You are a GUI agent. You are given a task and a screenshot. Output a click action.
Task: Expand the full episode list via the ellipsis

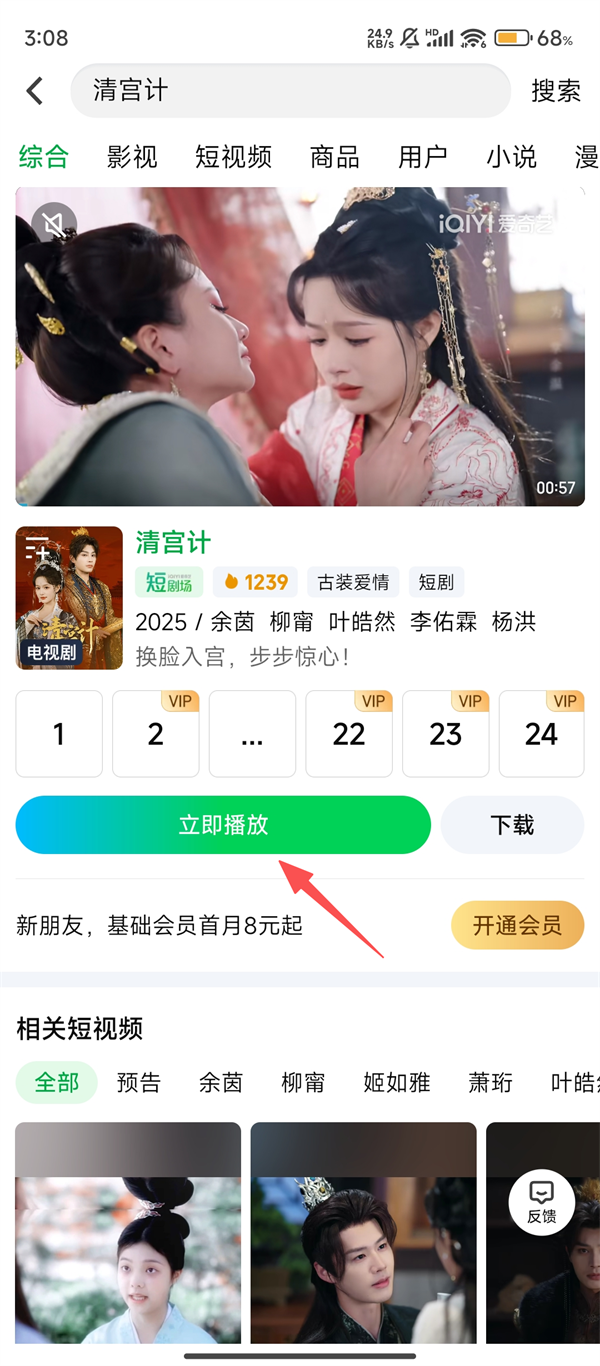(252, 734)
